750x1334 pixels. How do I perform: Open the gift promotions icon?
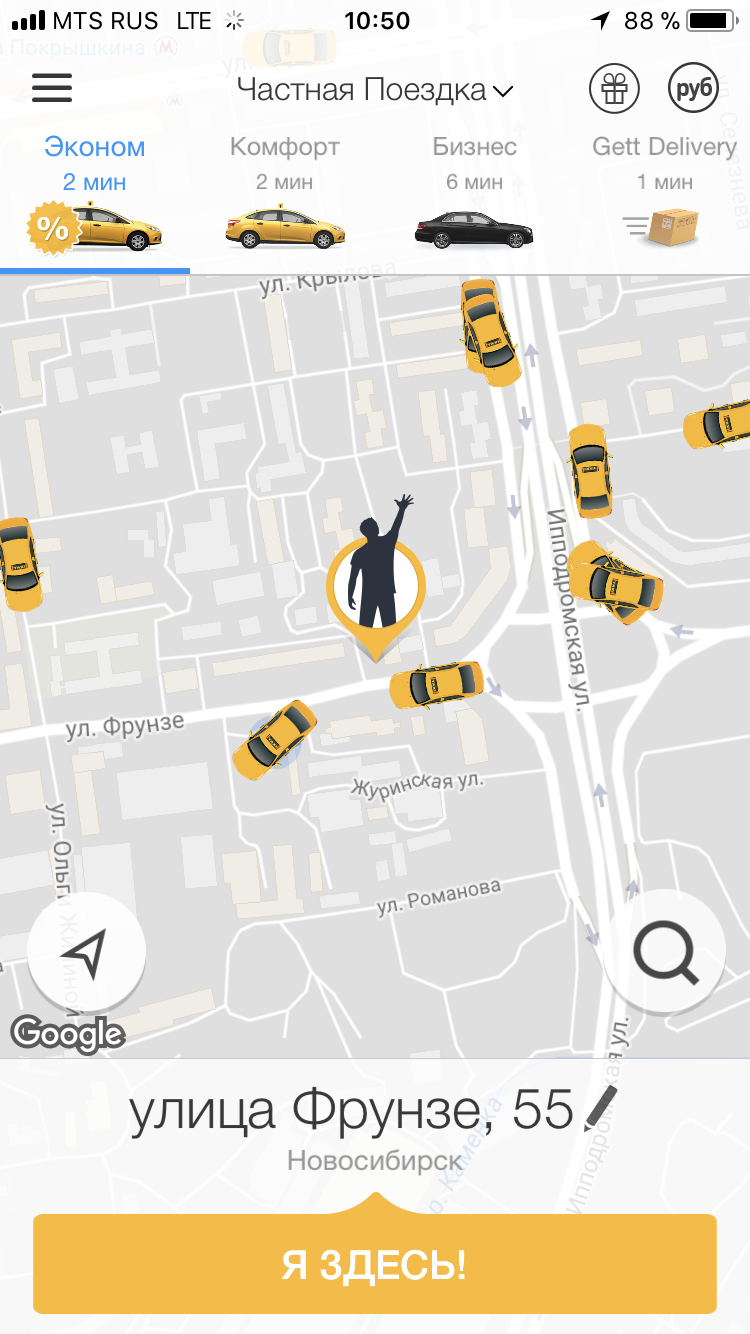coord(614,90)
